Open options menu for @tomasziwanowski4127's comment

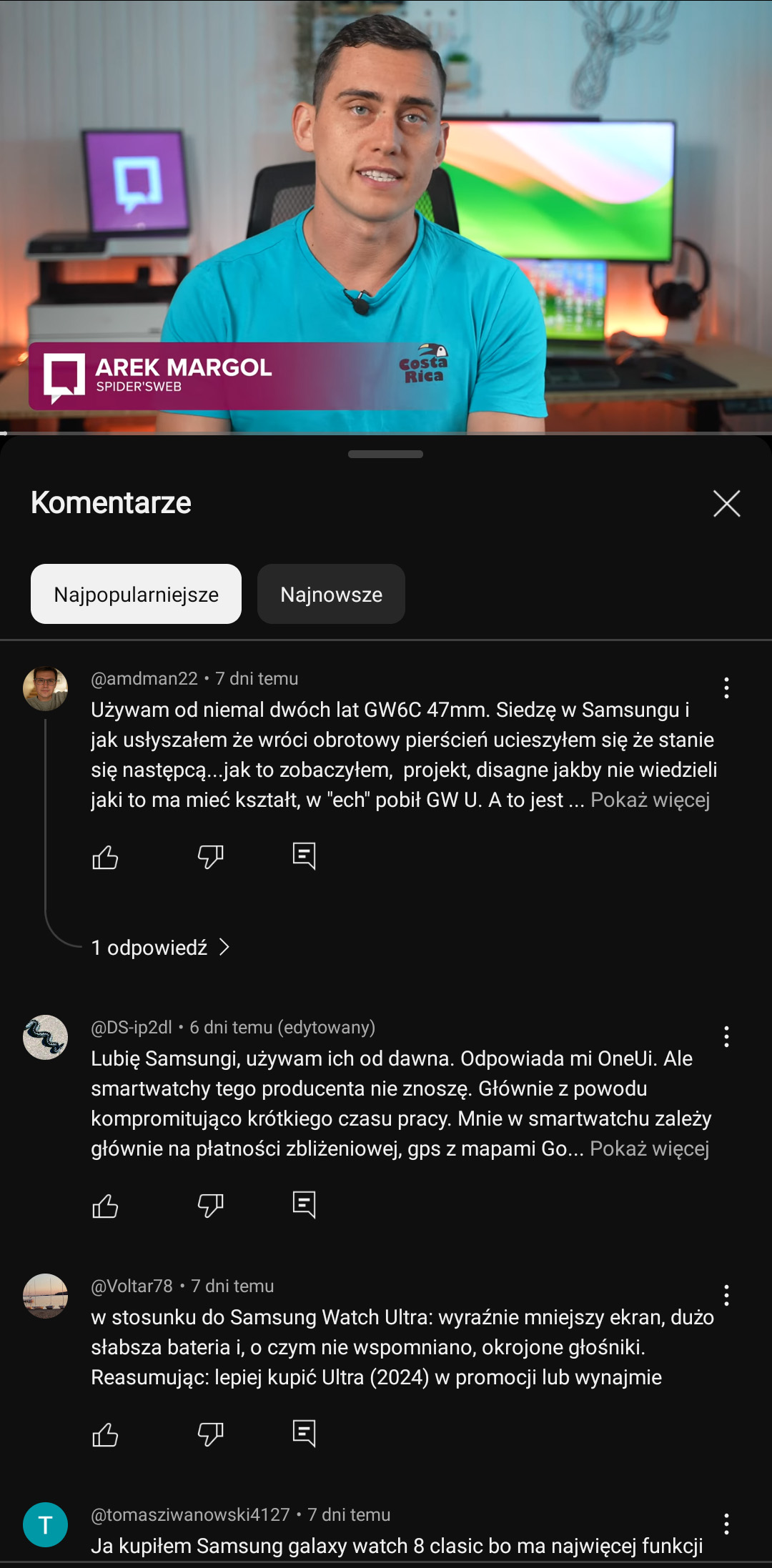click(x=726, y=1524)
